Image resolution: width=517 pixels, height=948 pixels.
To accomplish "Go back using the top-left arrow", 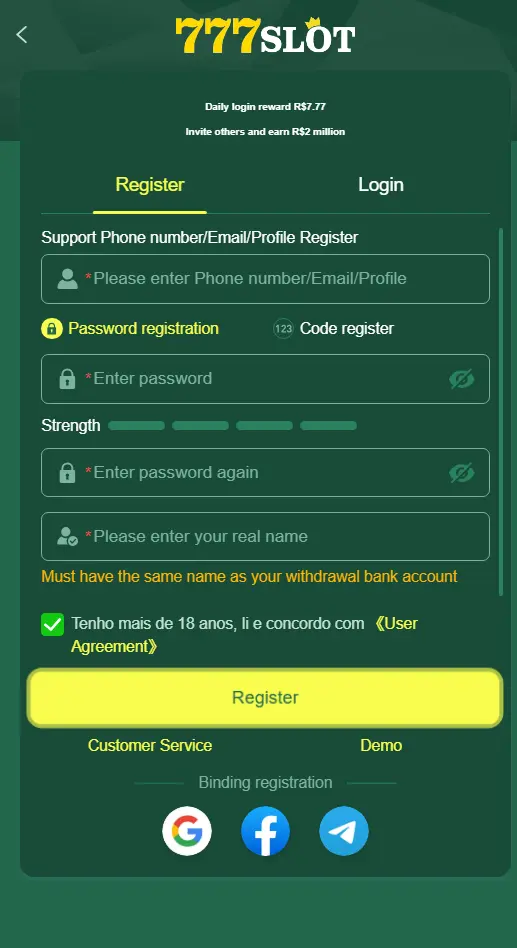I will click(x=22, y=34).
